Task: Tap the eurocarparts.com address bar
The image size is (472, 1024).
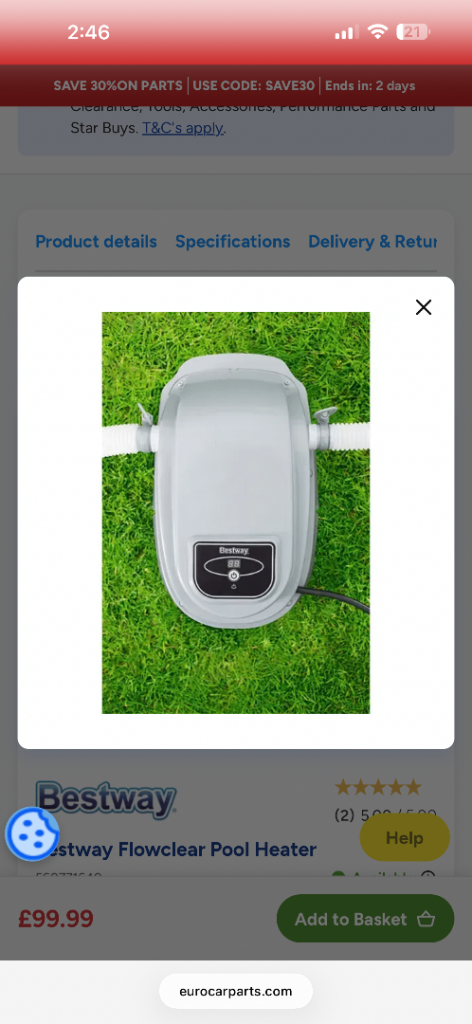Action: (x=236, y=991)
